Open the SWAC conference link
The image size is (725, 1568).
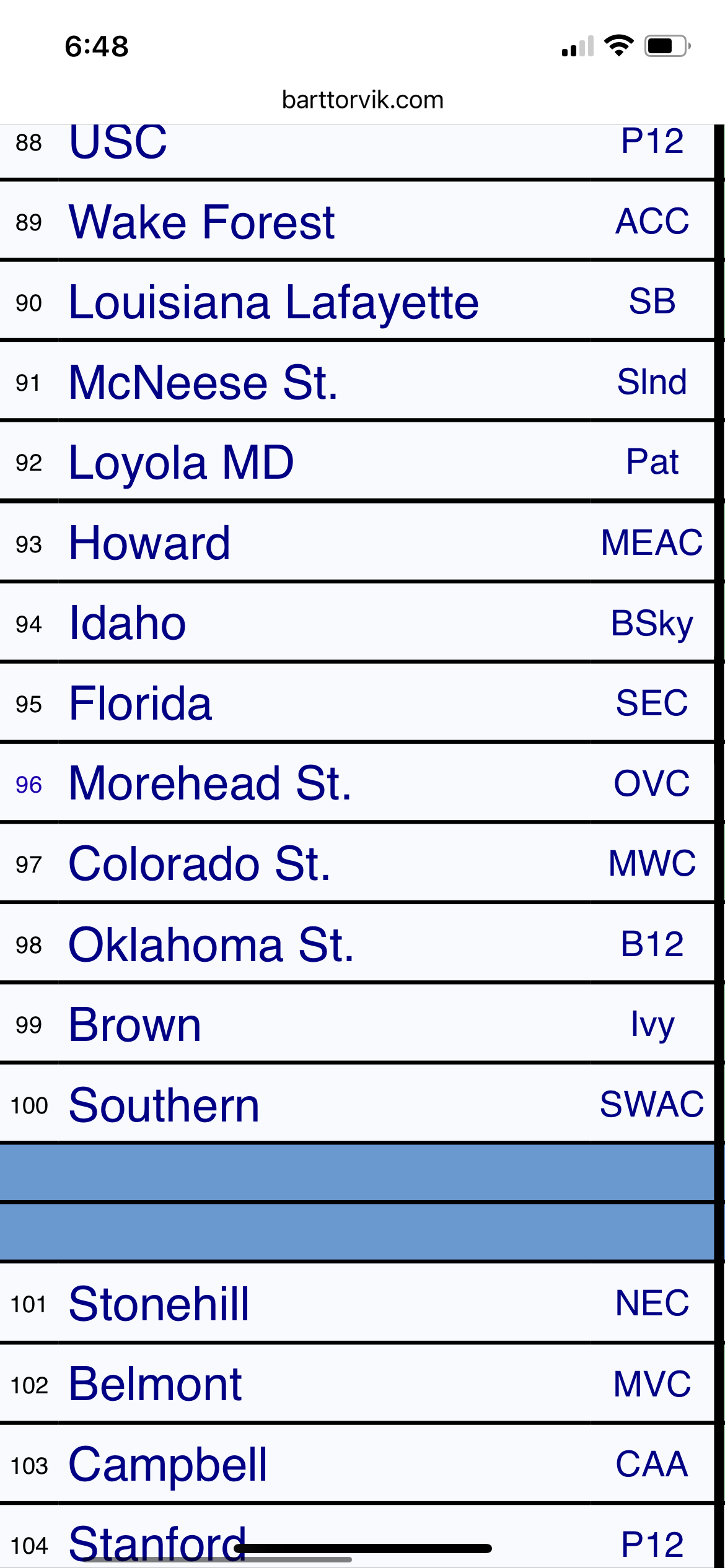[x=651, y=1104]
